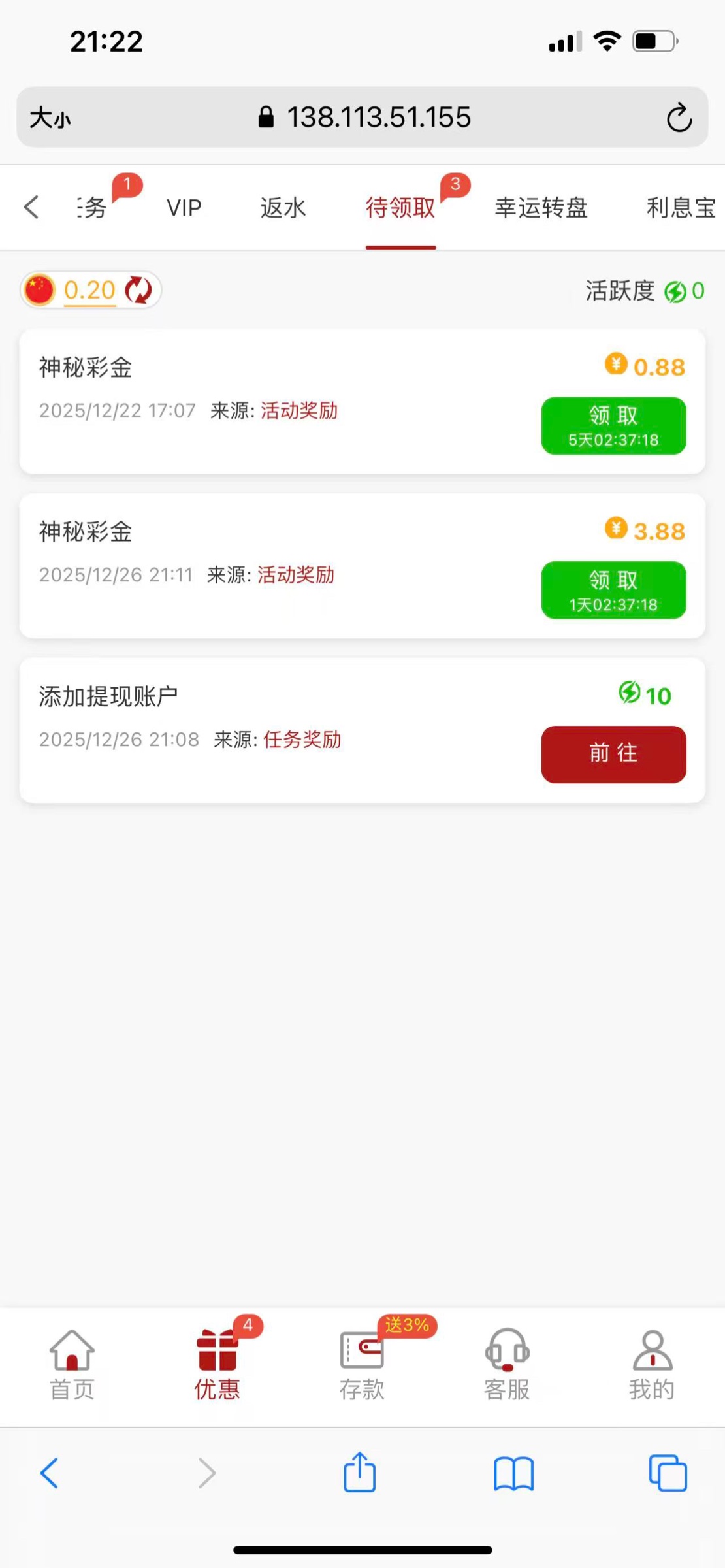Claim the 0.88 神秘彩金 reward

coord(613,425)
